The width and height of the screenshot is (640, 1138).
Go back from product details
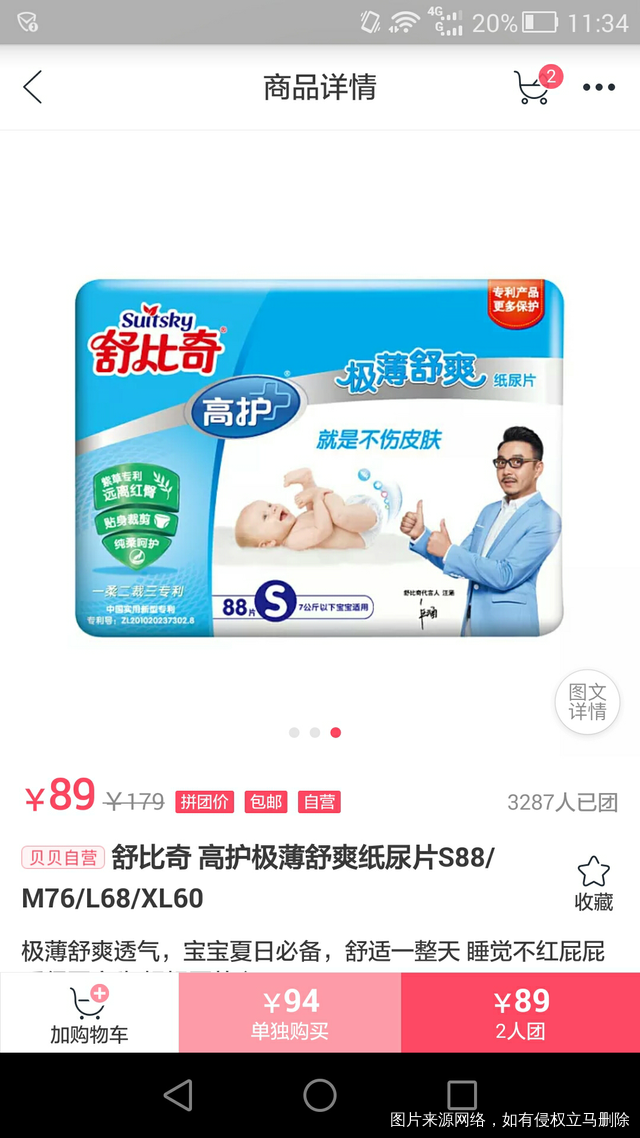click(33, 88)
